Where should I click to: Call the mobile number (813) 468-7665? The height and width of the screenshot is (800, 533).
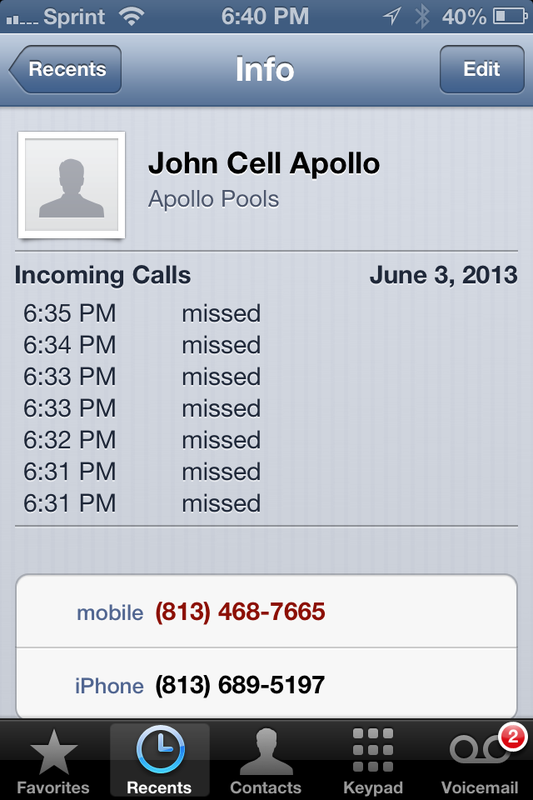(267, 611)
